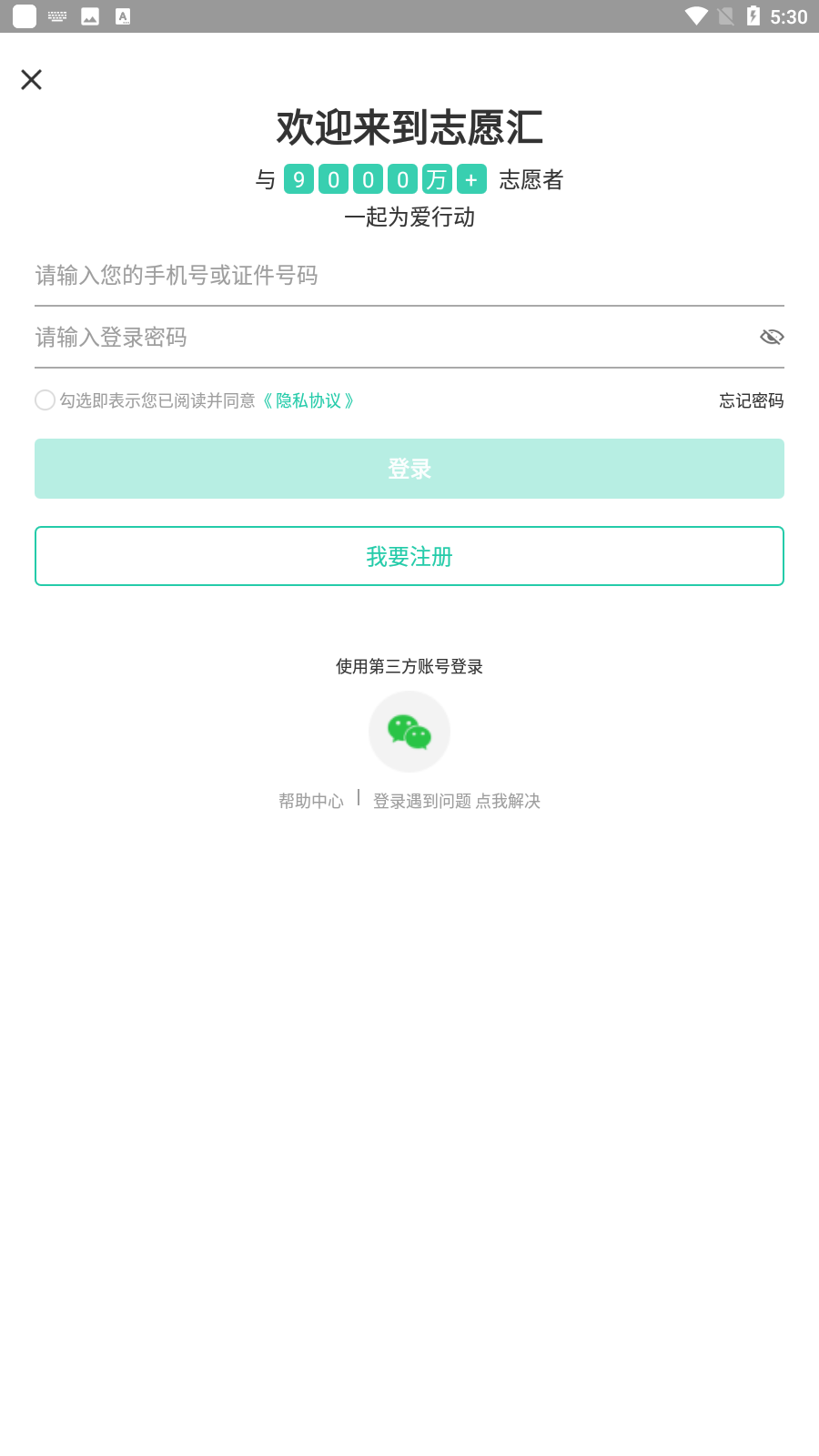819x1456 pixels.
Task: Open the 隐私协议 privacy agreement link
Action: [308, 401]
